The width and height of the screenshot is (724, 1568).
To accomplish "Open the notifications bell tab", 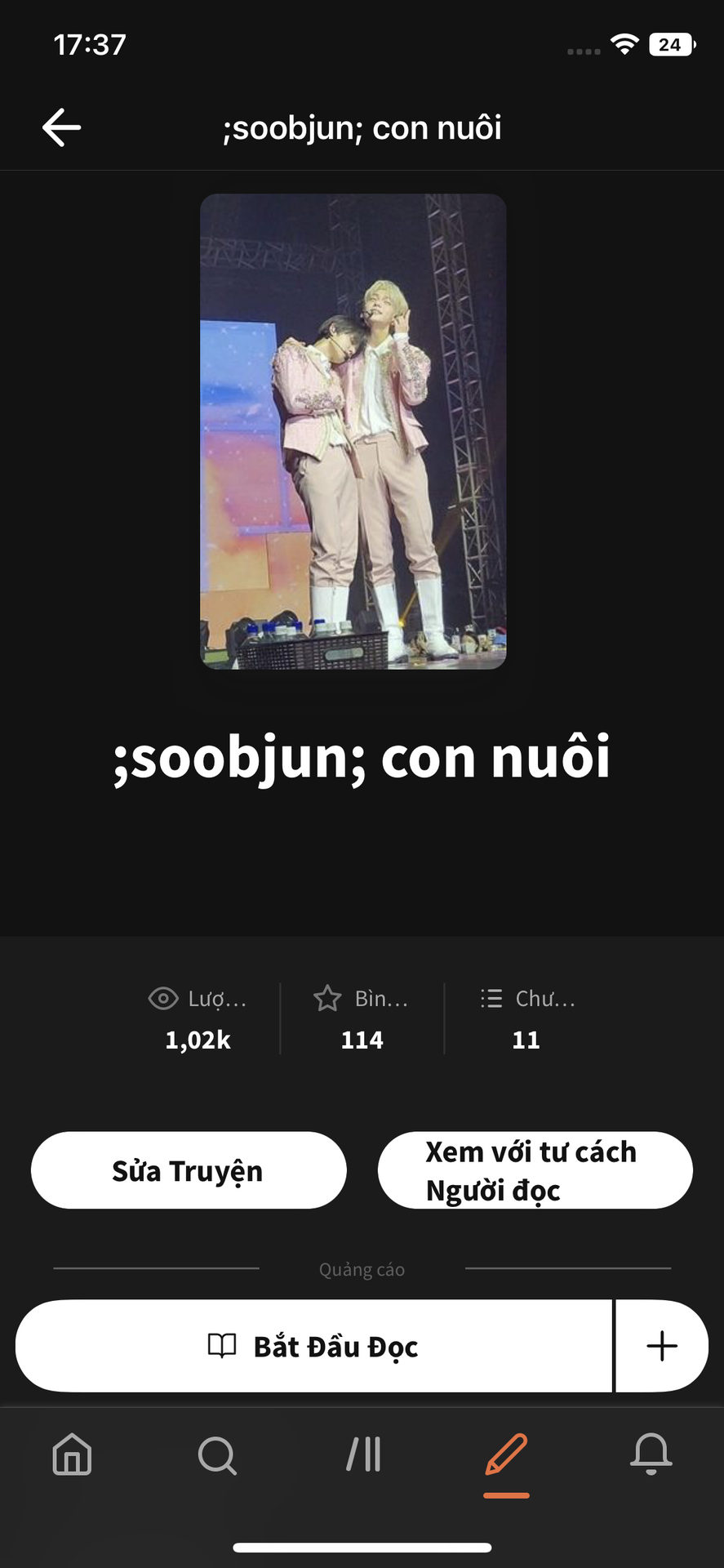I will [651, 1454].
